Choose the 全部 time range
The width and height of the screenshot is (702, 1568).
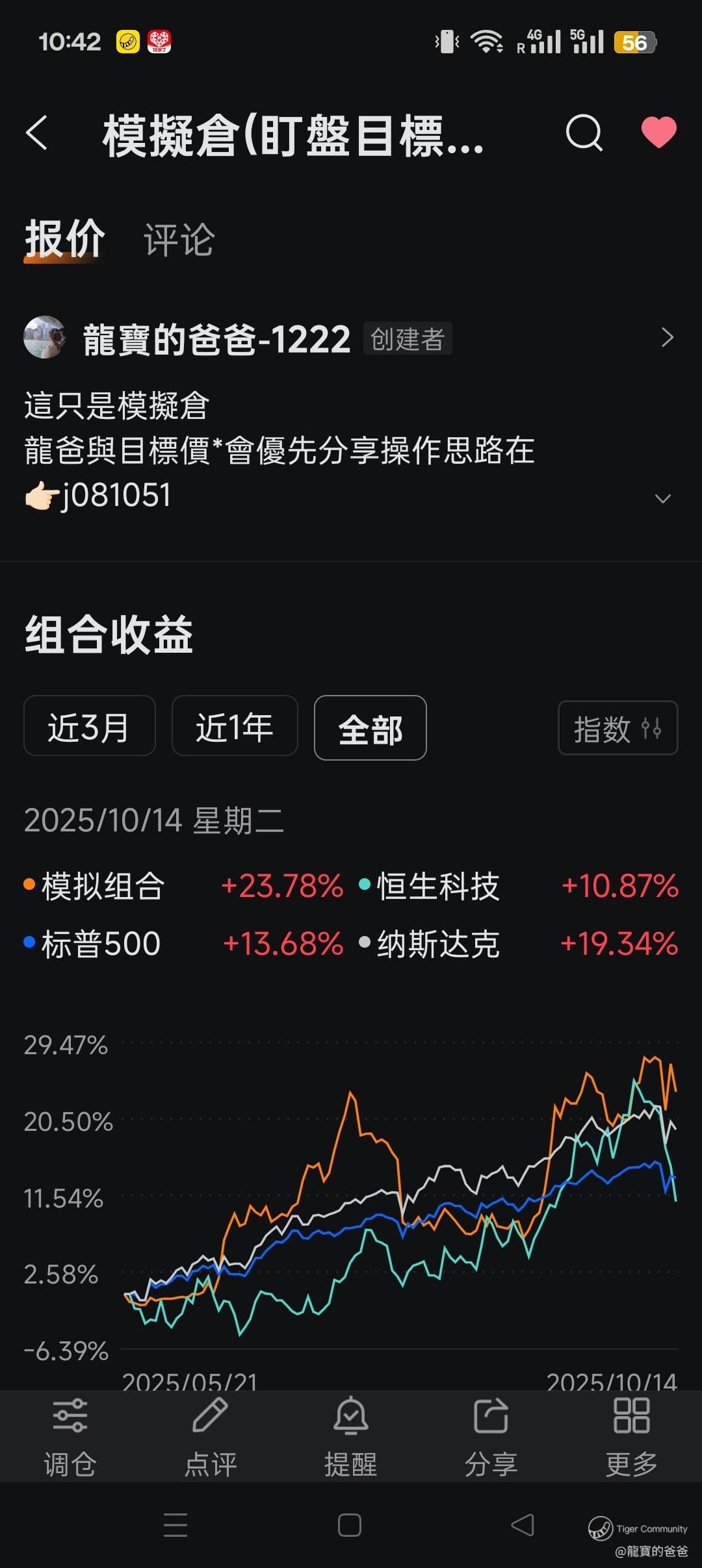tap(370, 728)
